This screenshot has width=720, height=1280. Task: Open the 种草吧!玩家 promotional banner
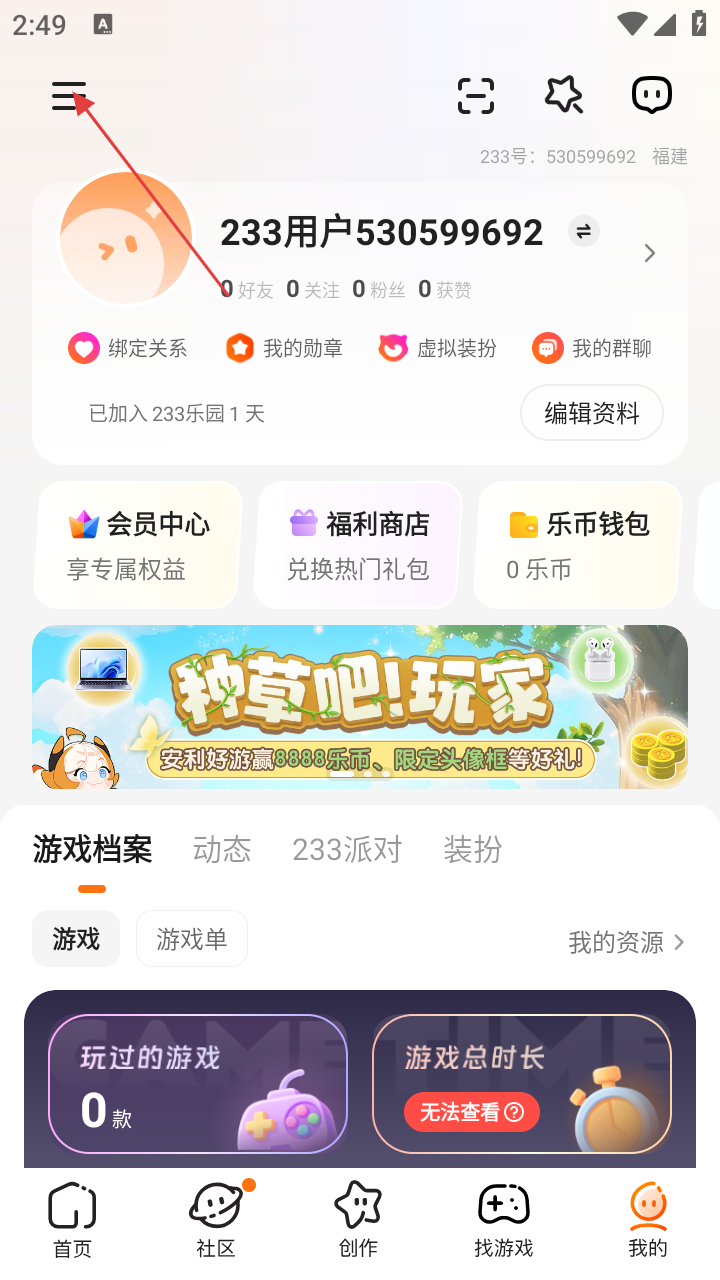point(360,707)
